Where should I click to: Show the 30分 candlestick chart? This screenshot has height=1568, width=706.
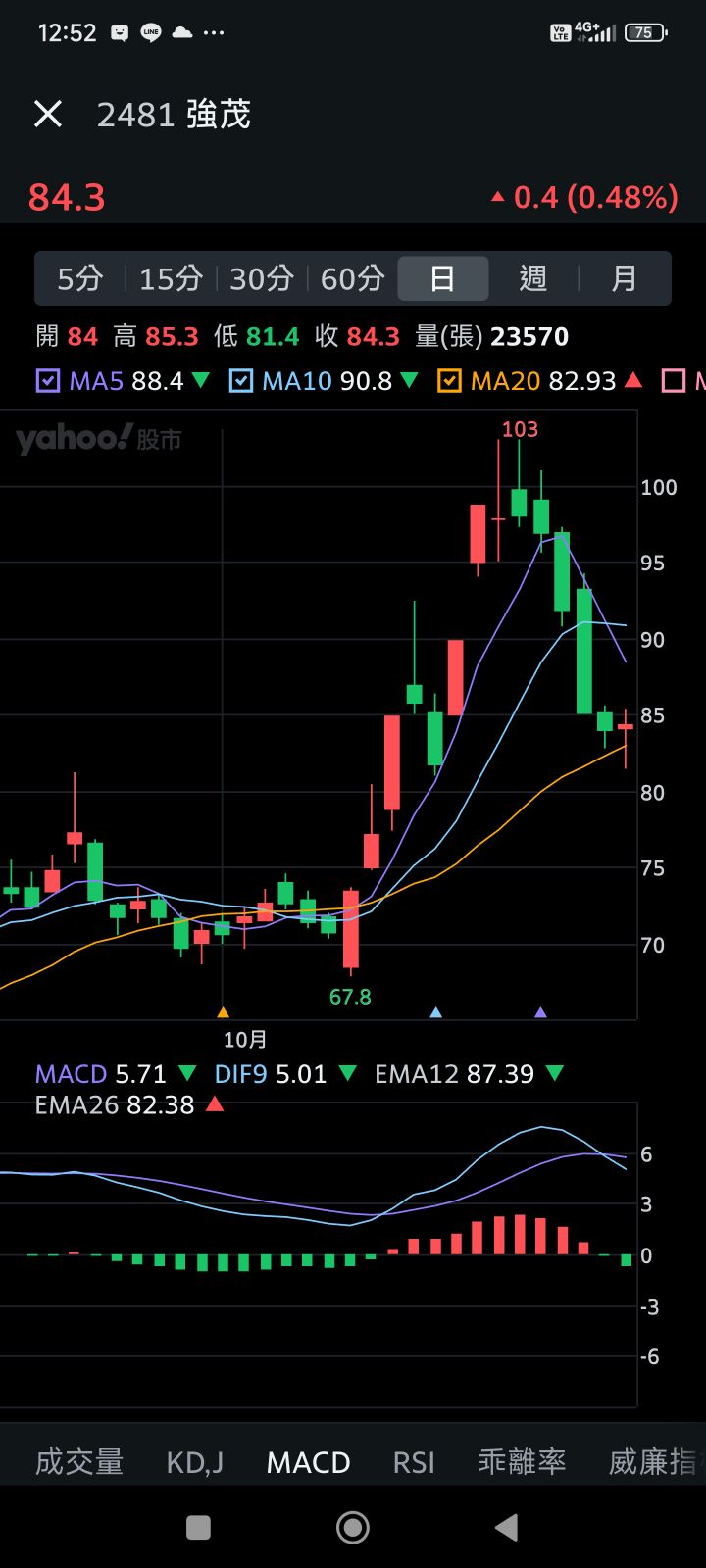pos(262,279)
